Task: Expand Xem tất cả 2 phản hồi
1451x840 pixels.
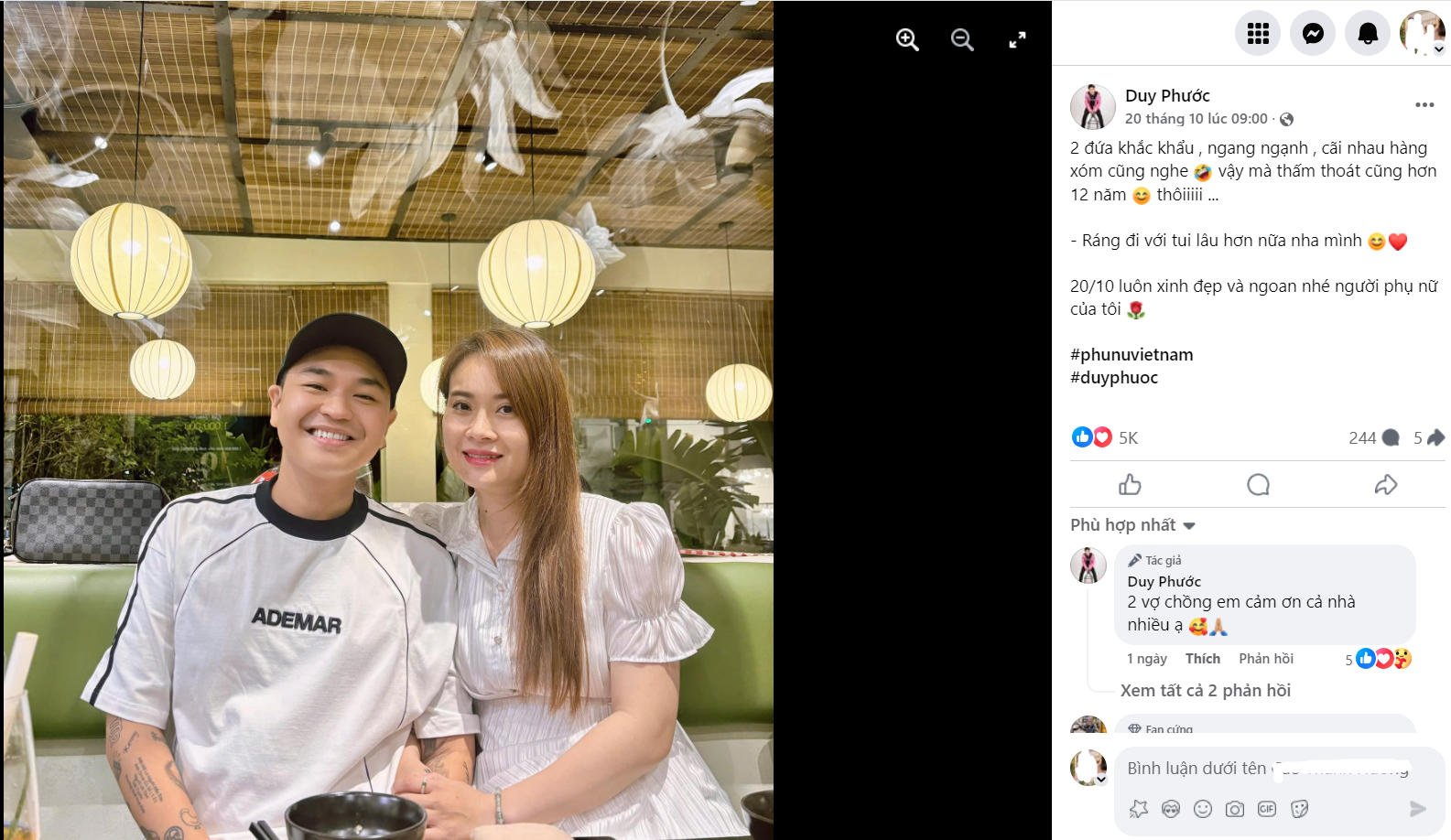Action: pyautogui.click(x=1205, y=691)
